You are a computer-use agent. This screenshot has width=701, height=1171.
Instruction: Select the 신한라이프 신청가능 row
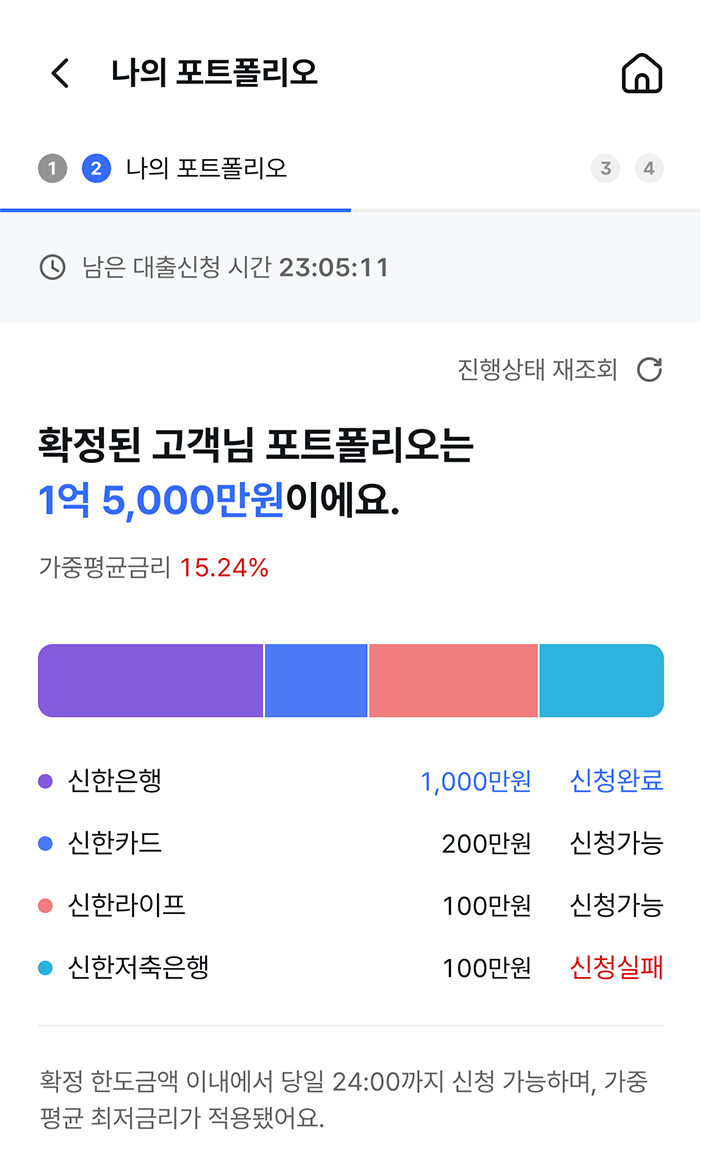[351, 905]
